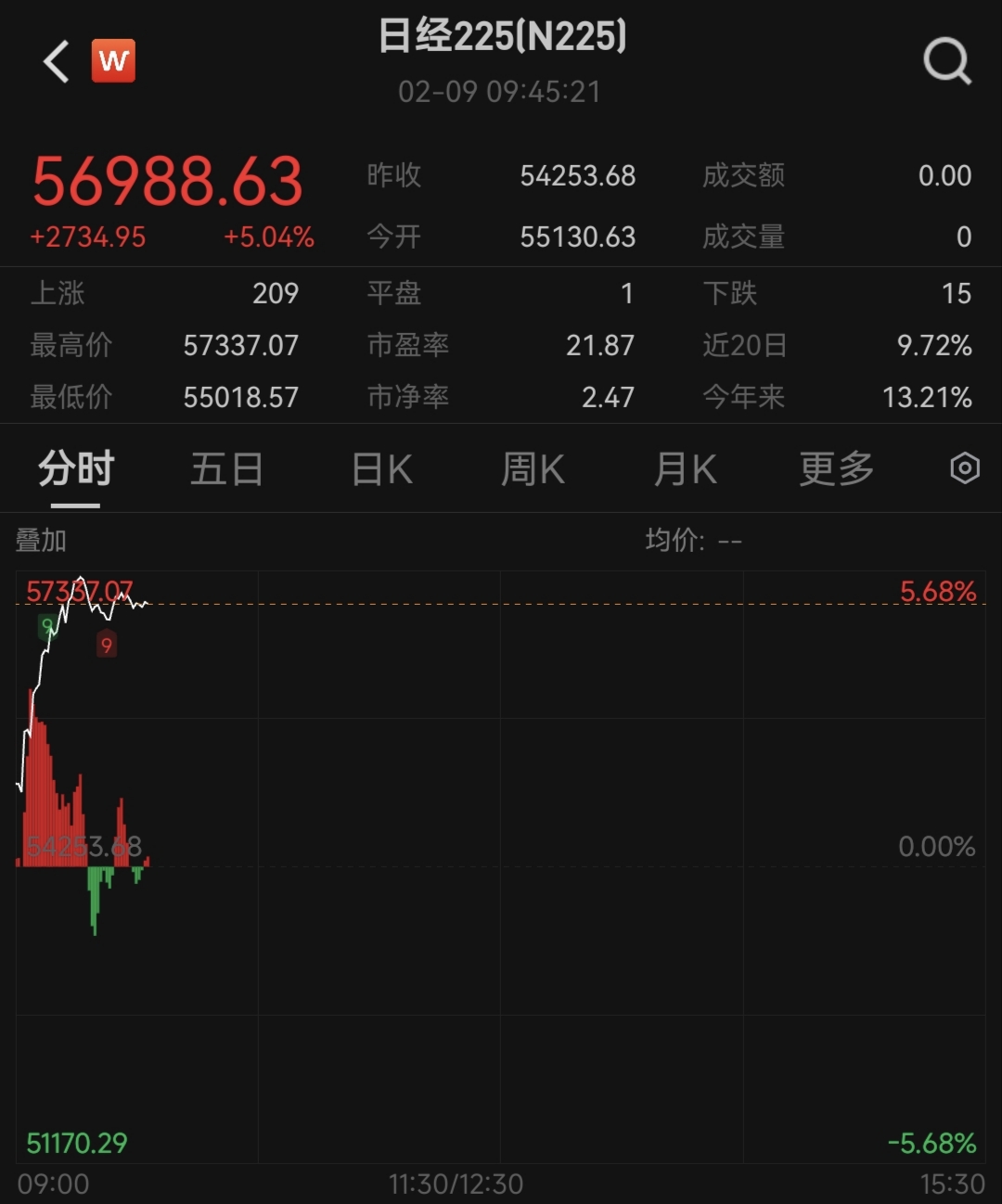View the 周K weekly chart

coord(533,469)
